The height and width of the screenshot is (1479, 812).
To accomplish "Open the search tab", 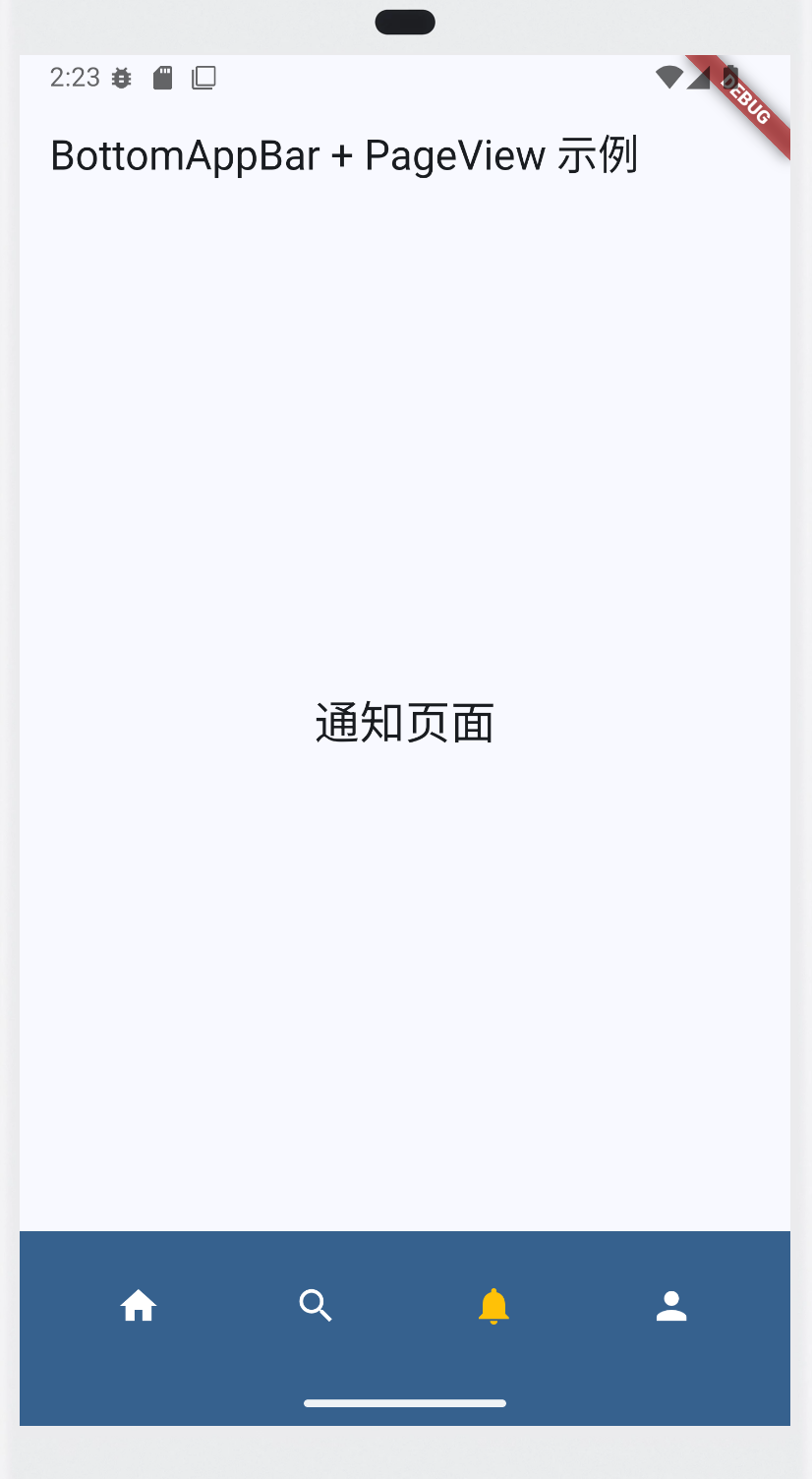I will click(x=316, y=1306).
